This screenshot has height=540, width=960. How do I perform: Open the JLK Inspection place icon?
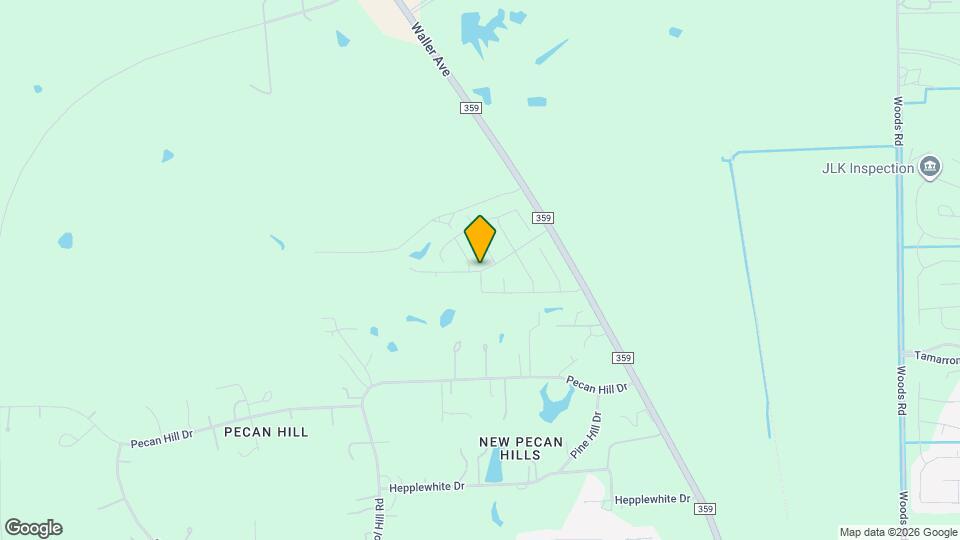(931, 167)
